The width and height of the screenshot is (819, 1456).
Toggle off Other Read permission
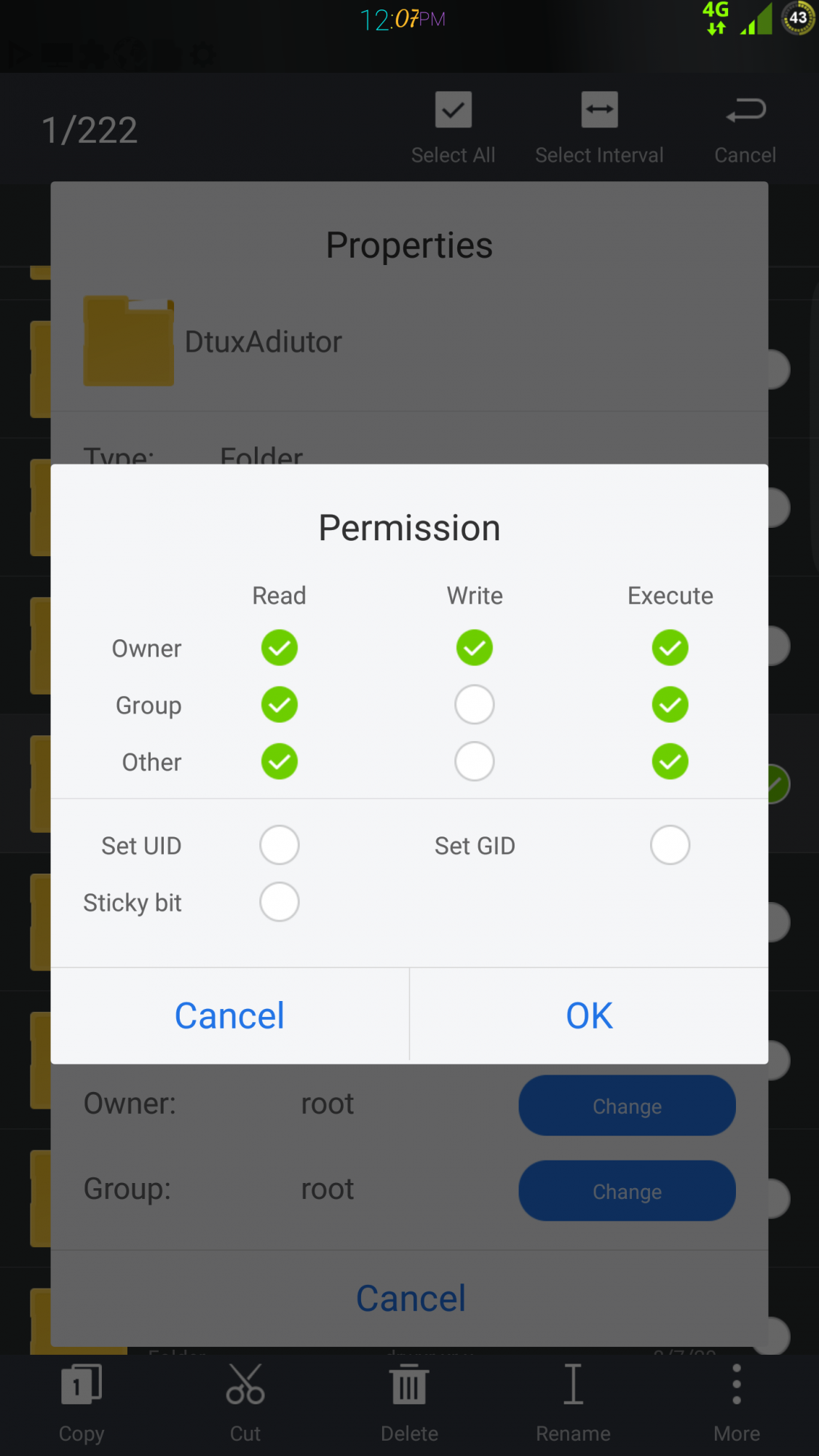coord(280,761)
